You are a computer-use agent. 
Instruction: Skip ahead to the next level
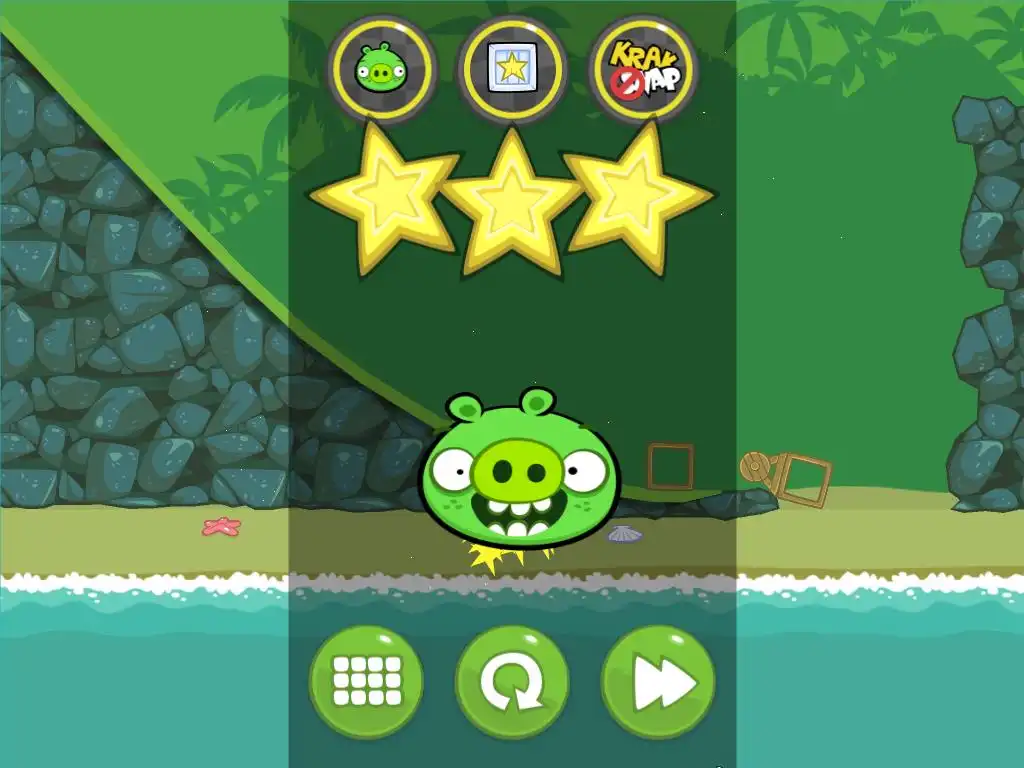[x=658, y=683]
